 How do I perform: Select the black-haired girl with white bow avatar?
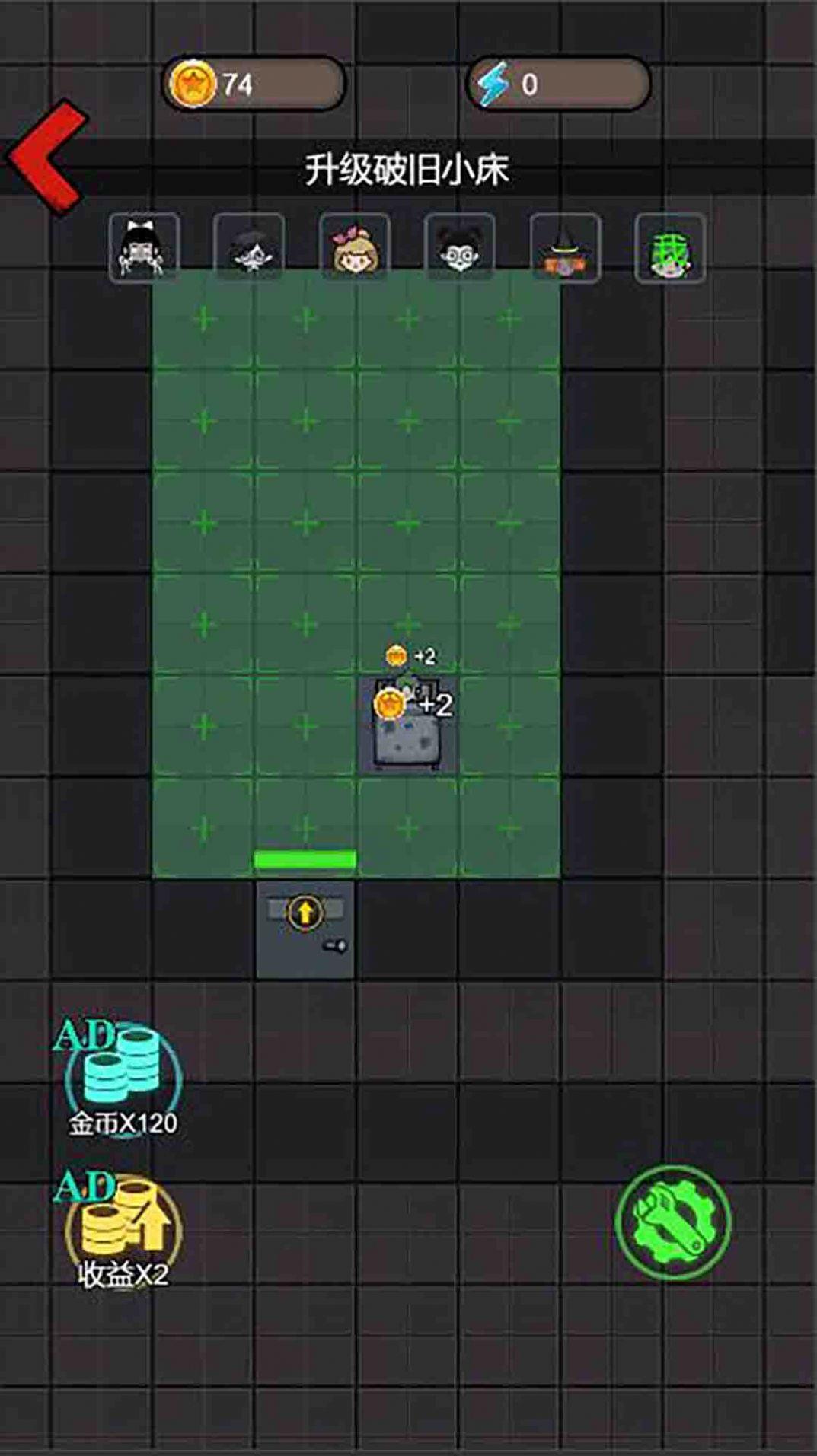coord(144,248)
